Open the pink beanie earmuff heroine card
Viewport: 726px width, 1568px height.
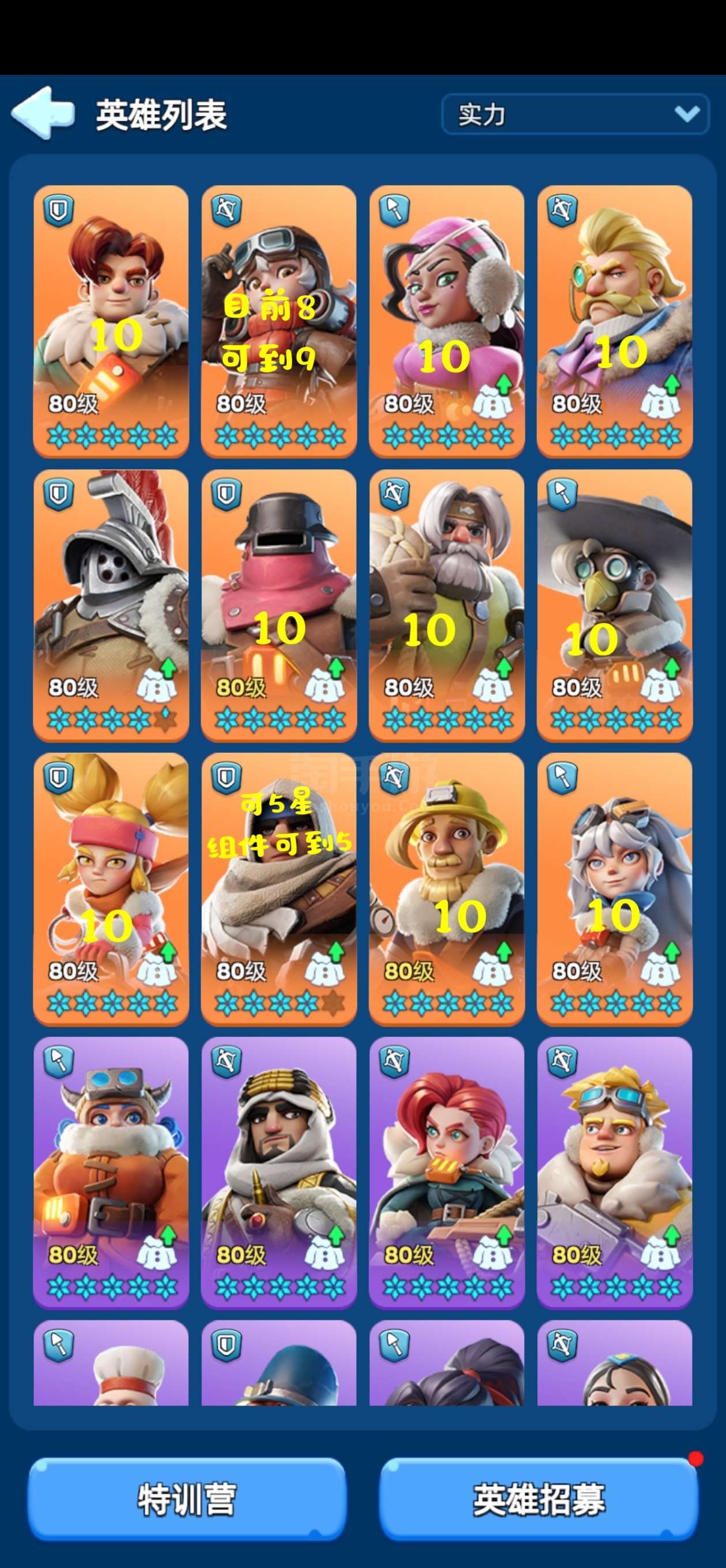pyautogui.click(x=447, y=321)
